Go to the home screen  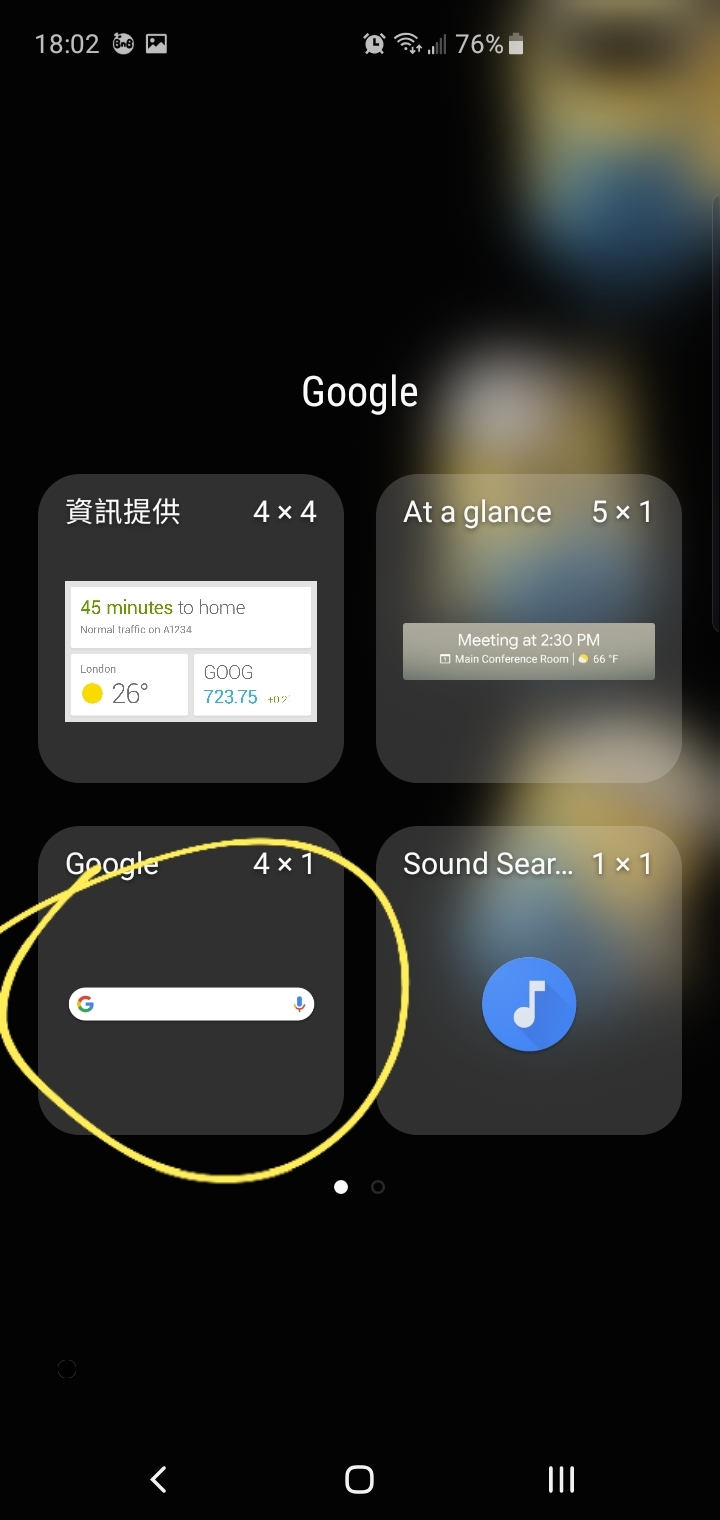tap(359, 1479)
